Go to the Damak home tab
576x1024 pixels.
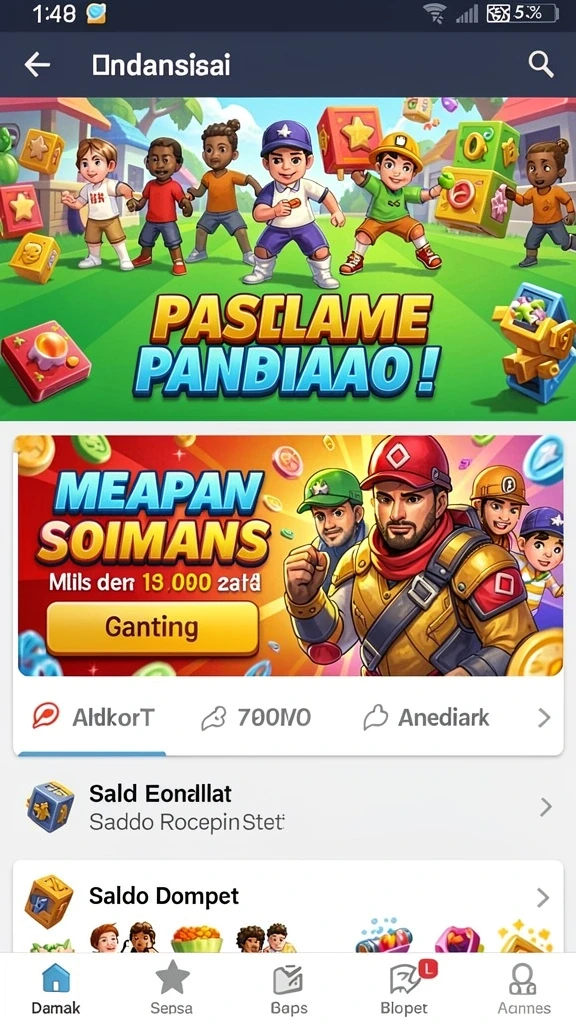pyautogui.click(x=56, y=989)
